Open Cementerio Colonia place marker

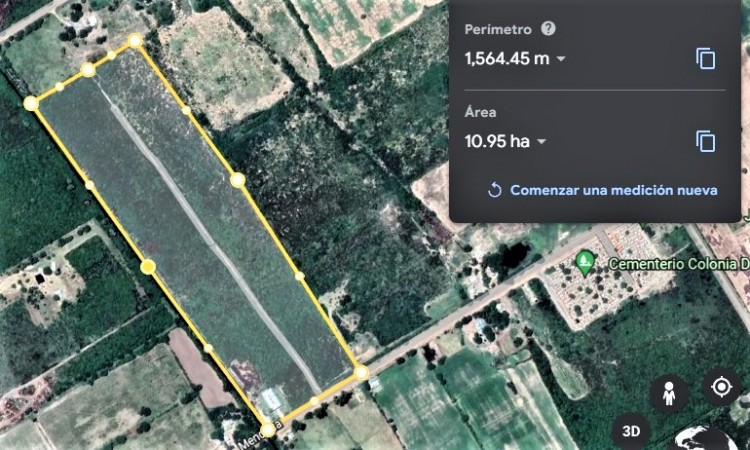586,263
